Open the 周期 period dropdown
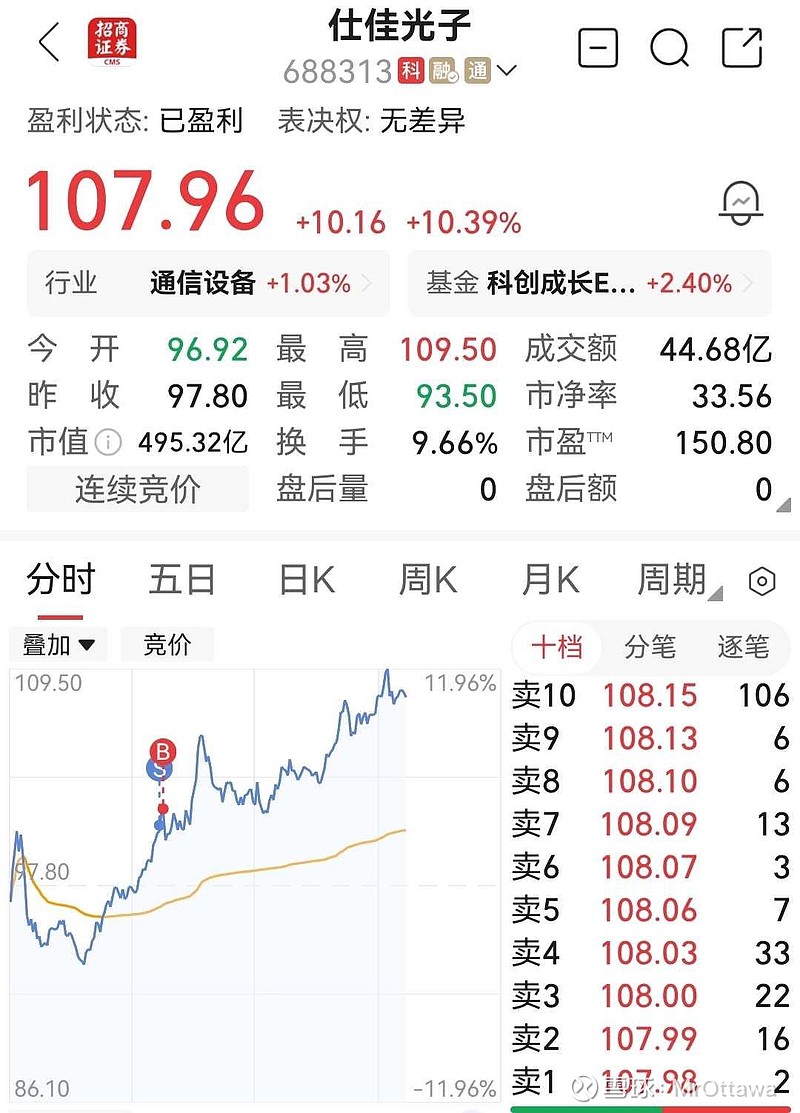 677,580
